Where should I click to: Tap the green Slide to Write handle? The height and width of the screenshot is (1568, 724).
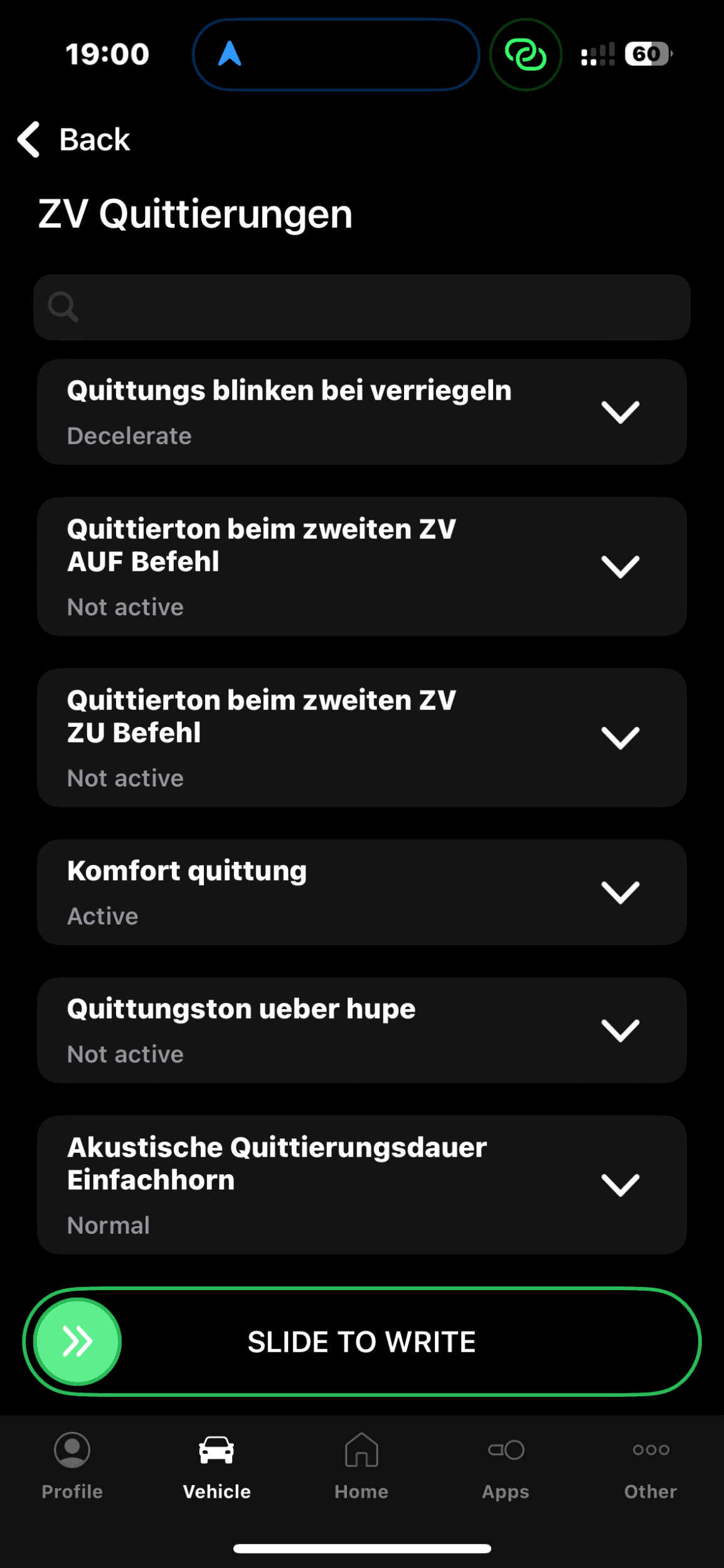coord(77,1342)
